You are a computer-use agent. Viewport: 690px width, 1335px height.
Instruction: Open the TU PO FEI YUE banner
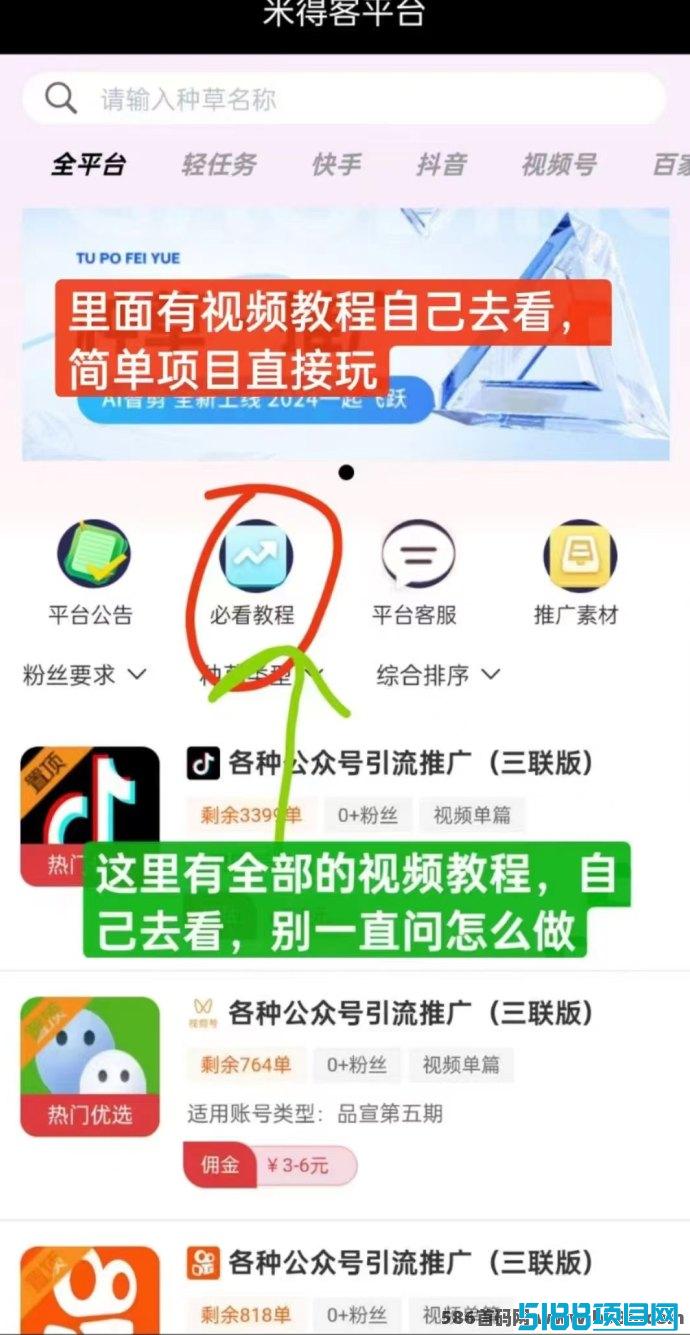[345, 334]
